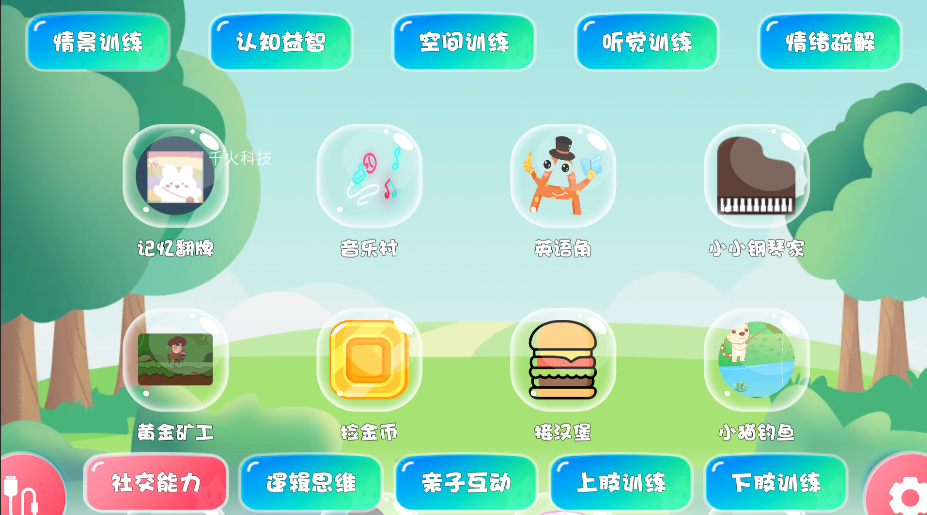This screenshot has height=515, width=927.
Task: Switch to the 情景训练 category
Action: 98,43
